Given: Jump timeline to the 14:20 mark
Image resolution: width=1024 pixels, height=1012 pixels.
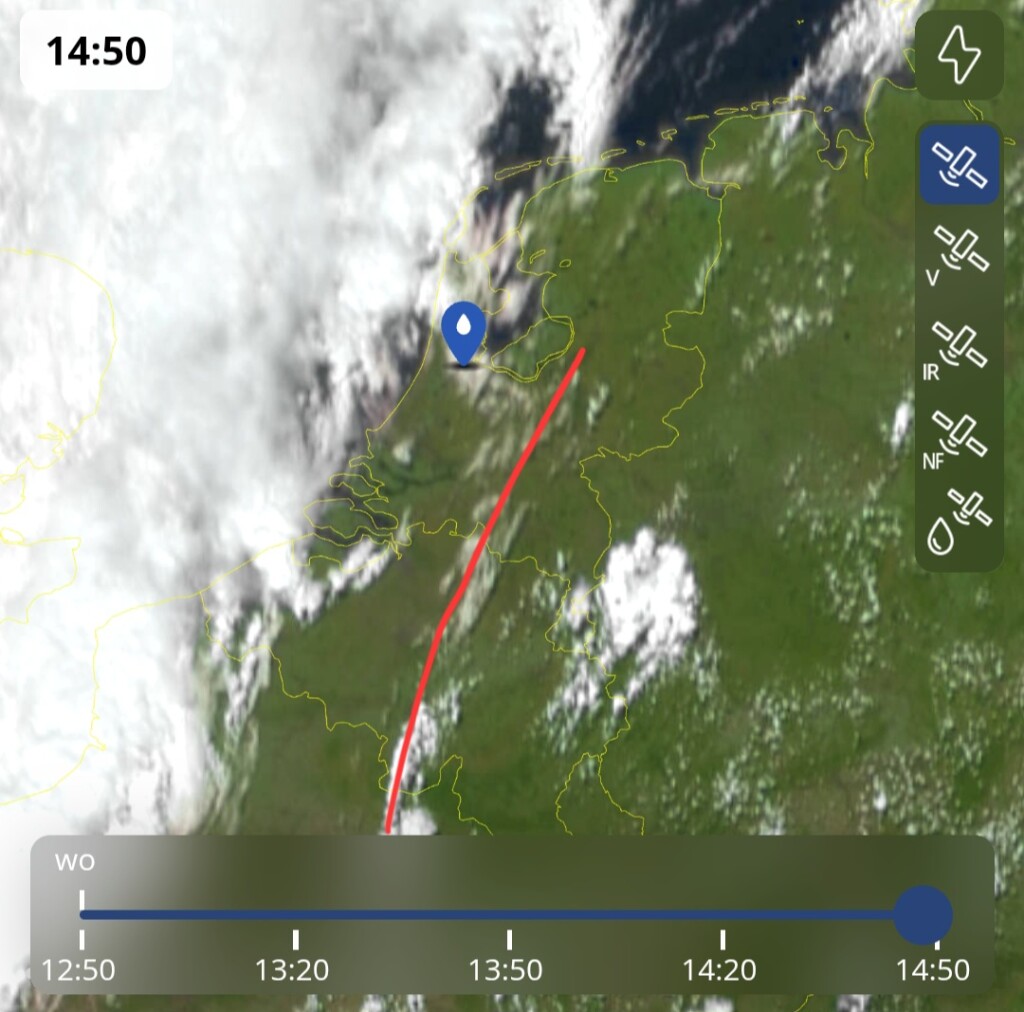Looking at the screenshot, I should (722, 914).
